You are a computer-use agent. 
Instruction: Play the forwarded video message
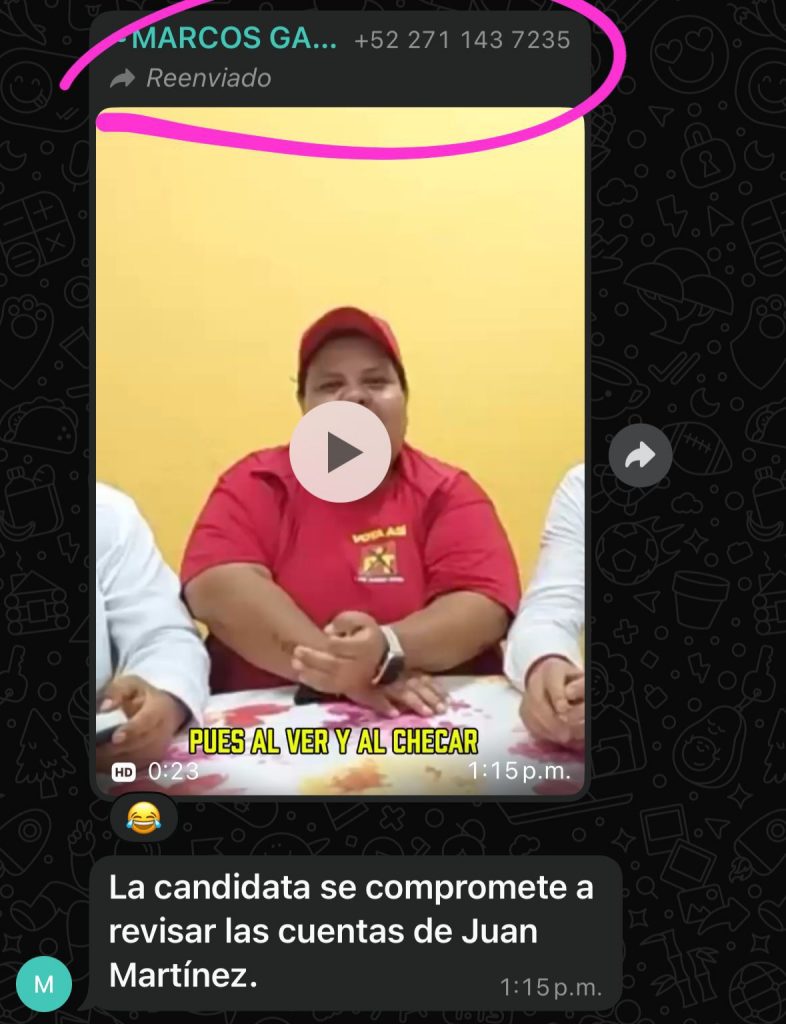340,452
